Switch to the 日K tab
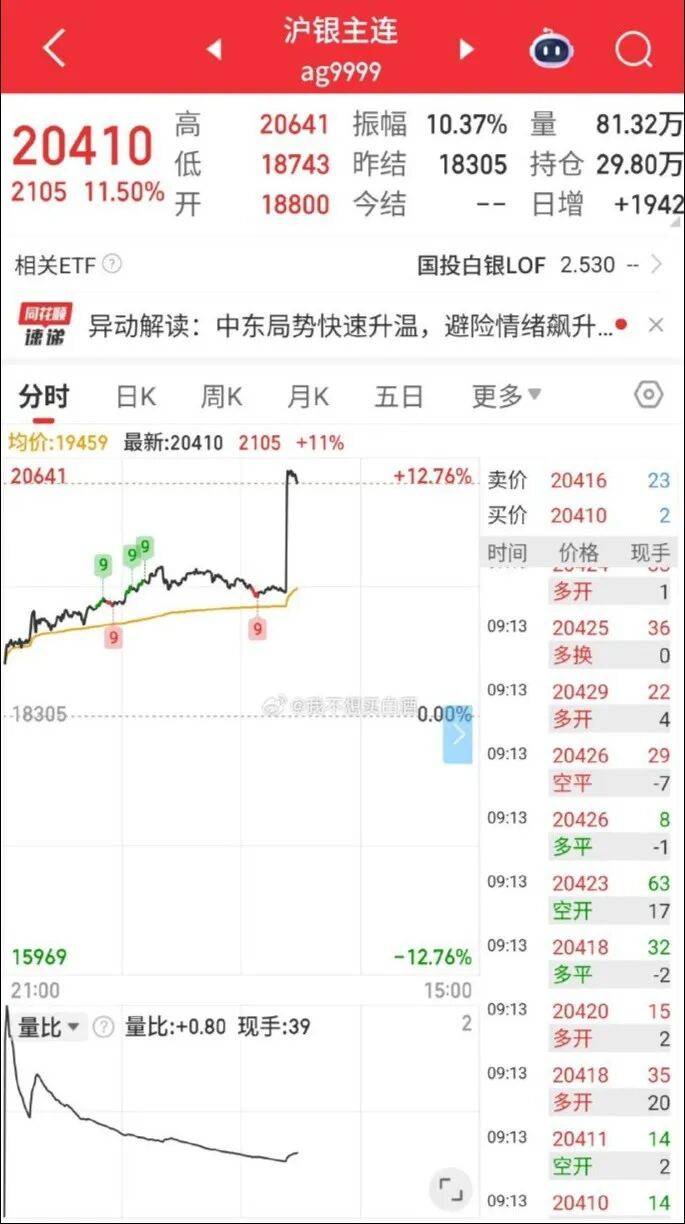Screen dimensions: 685x1224 pos(135,397)
